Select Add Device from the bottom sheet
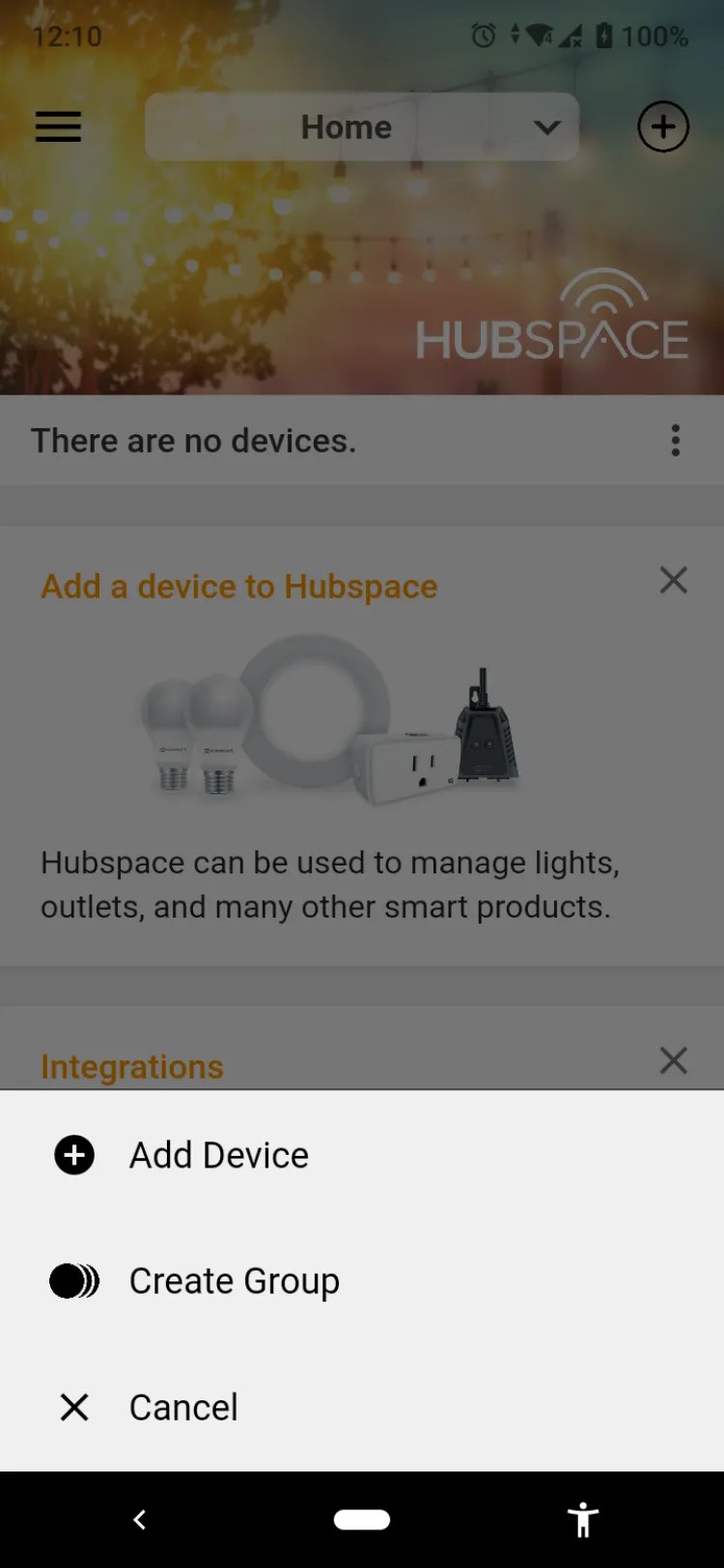Viewport: 724px width, 1568px height. [219, 1155]
